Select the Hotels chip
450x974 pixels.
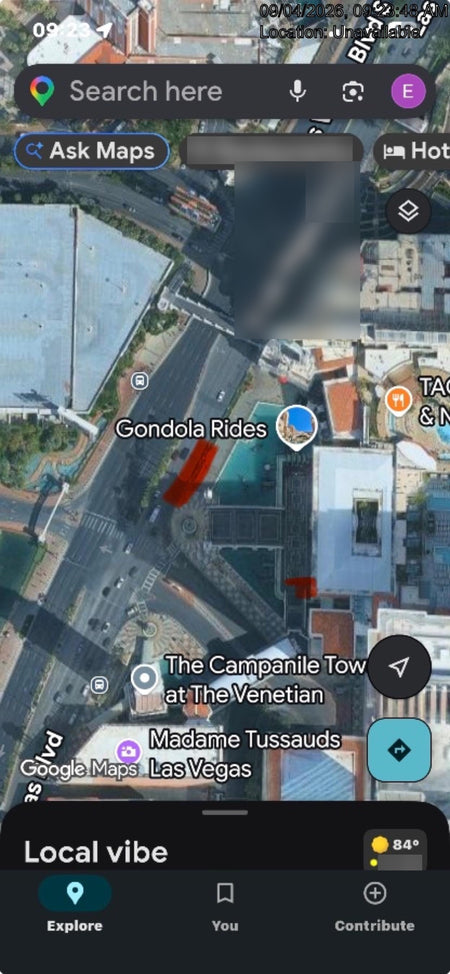(x=411, y=151)
